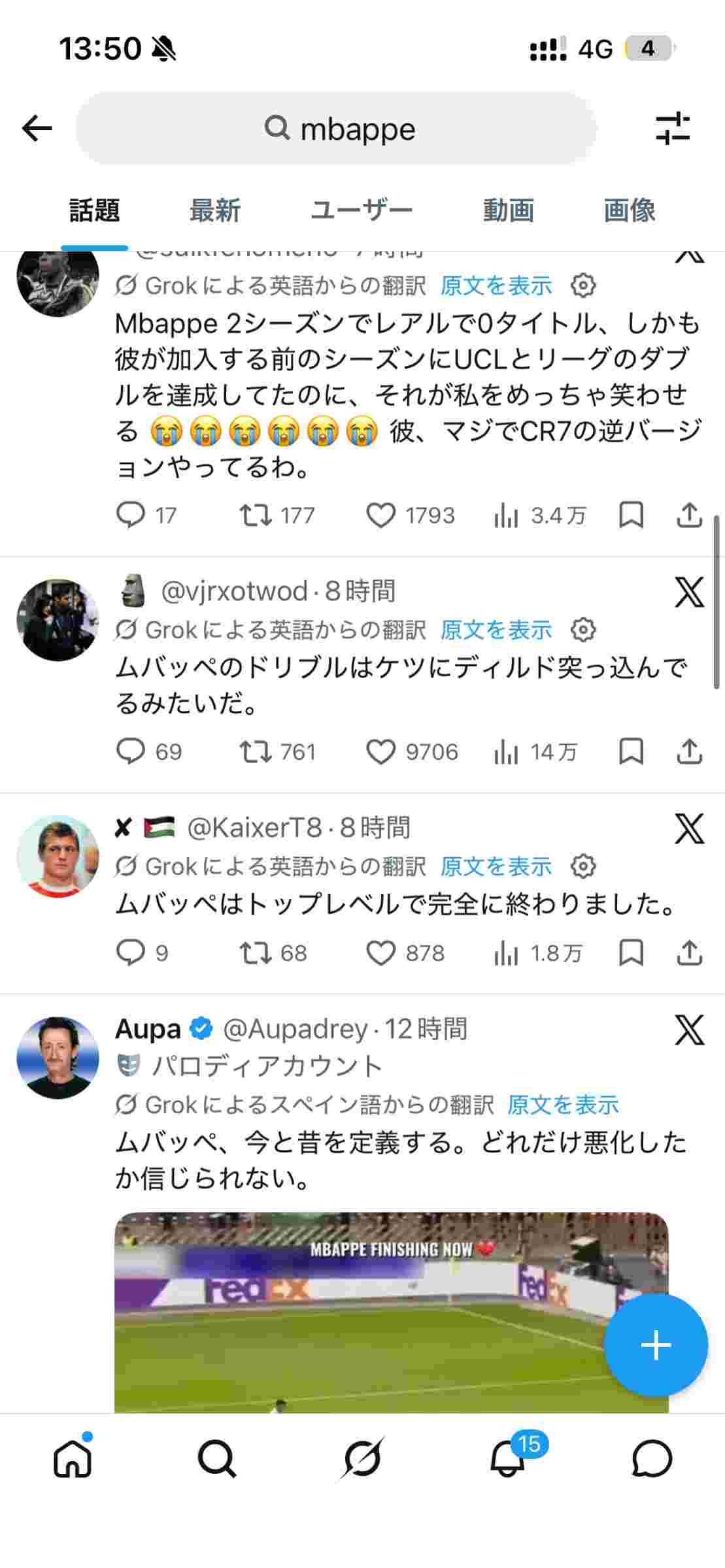Reply to the @KaixerT8 post
This screenshot has height=1568, width=725.
(130, 953)
